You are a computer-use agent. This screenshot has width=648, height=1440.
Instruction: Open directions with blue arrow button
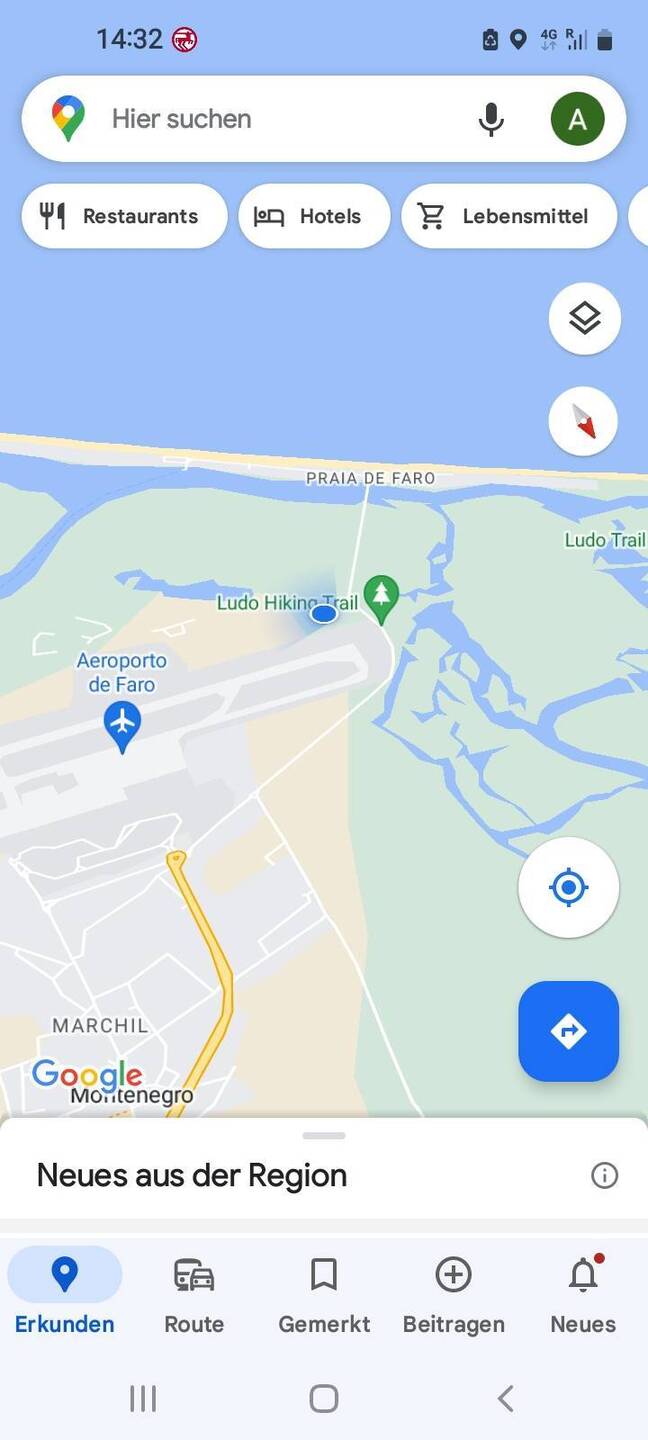(568, 1031)
